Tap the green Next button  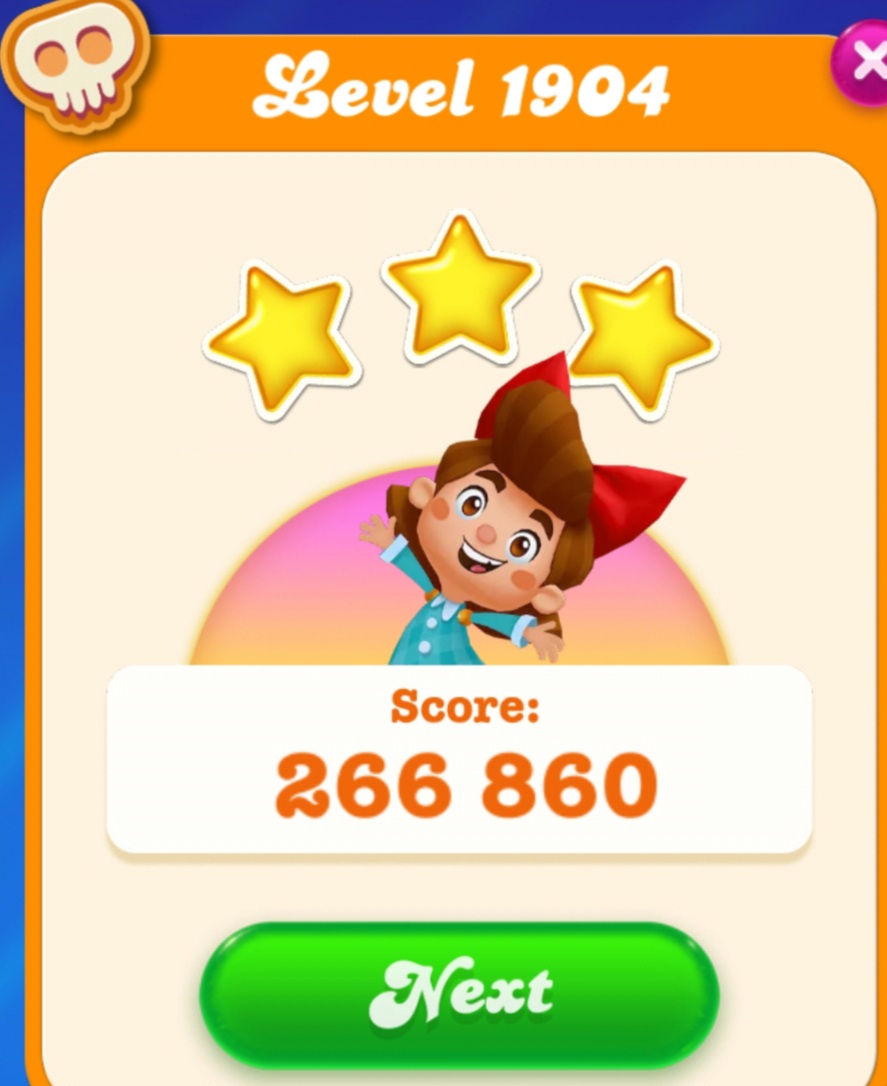point(459,991)
